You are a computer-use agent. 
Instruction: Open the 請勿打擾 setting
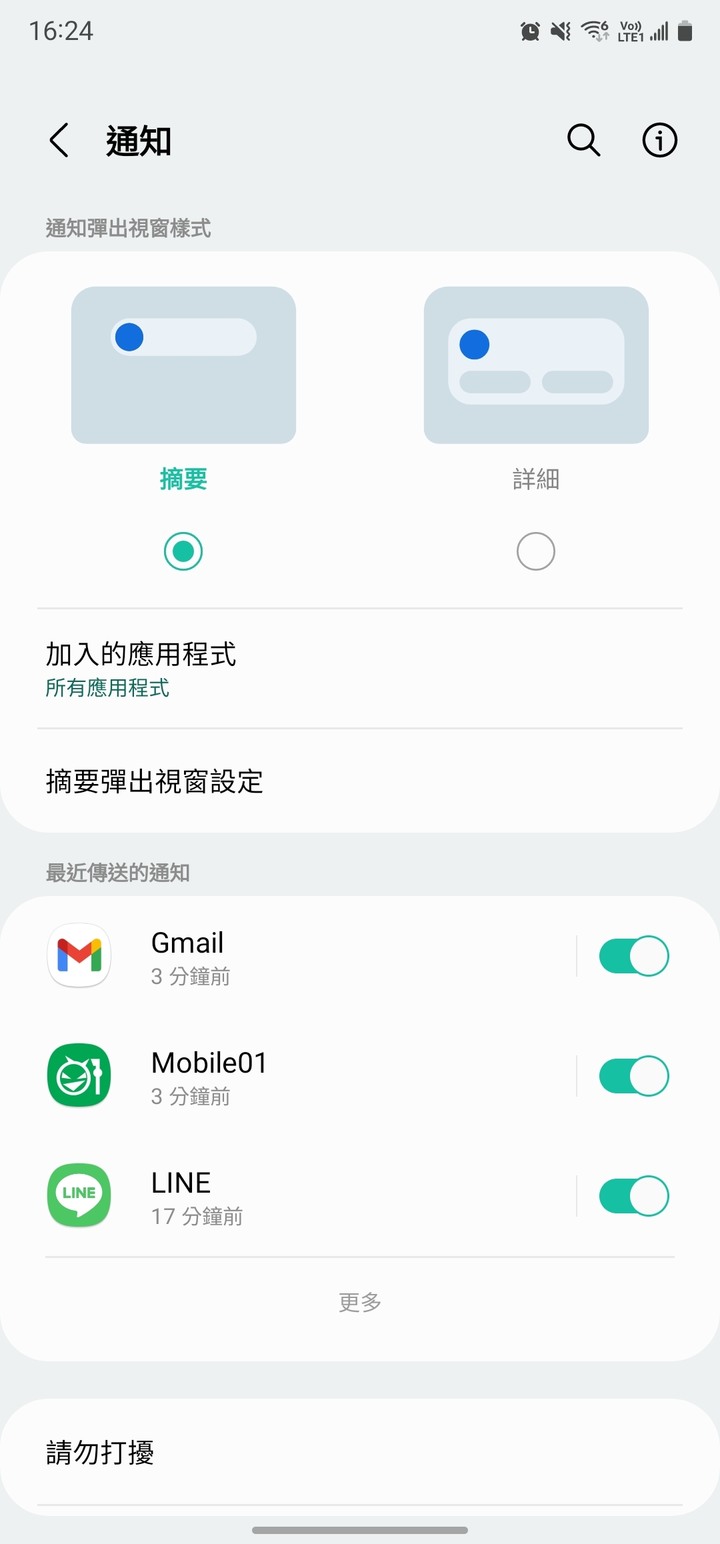360,1453
